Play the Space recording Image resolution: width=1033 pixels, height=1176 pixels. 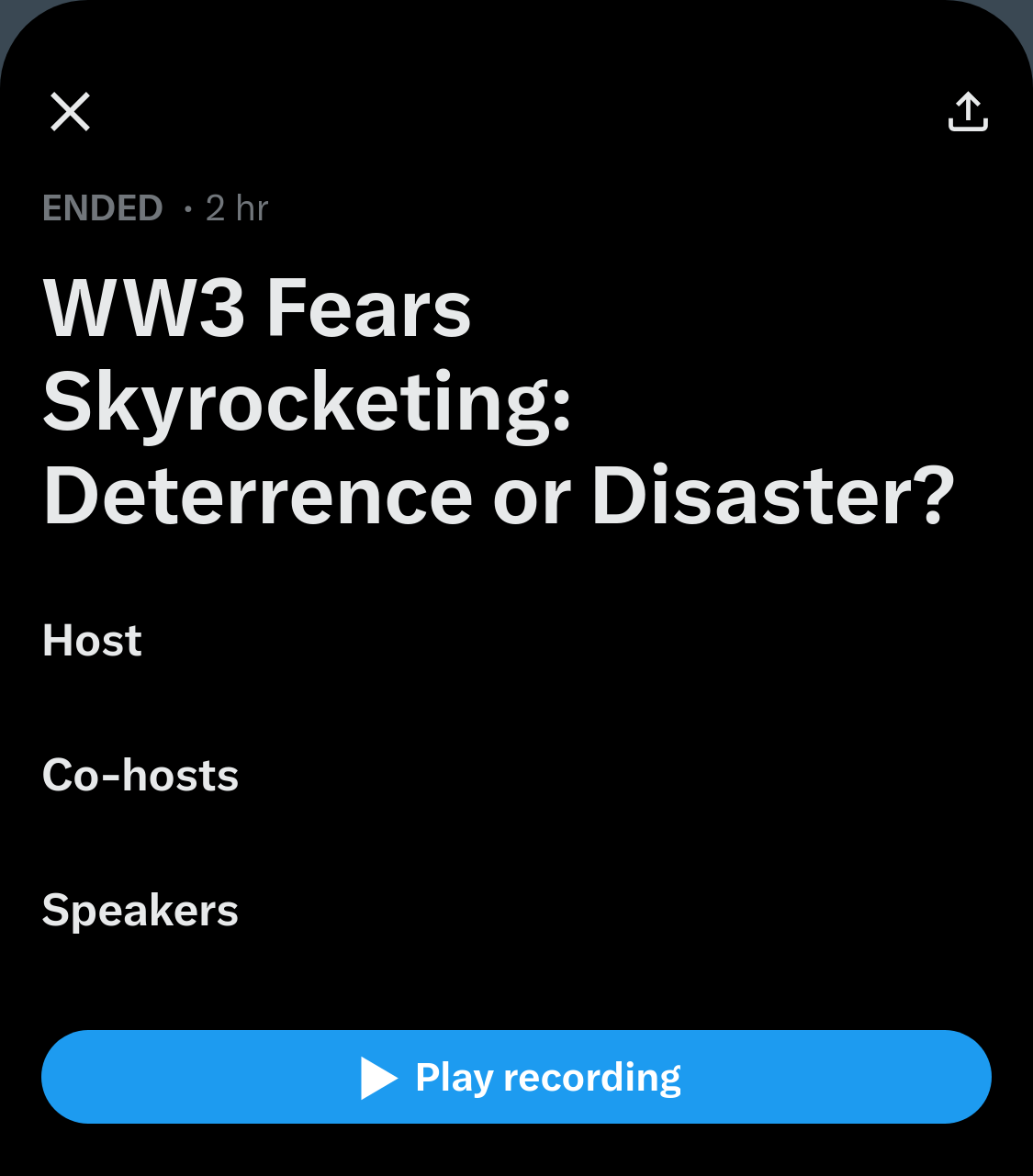pyautogui.click(x=516, y=1077)
